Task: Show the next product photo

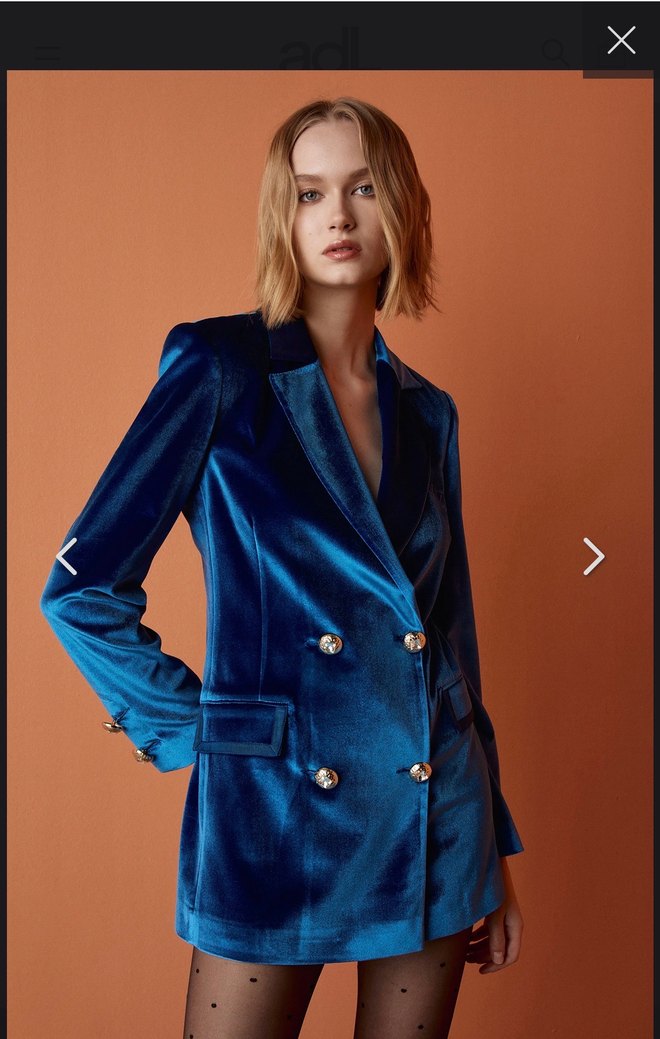Action: point(593,557)
